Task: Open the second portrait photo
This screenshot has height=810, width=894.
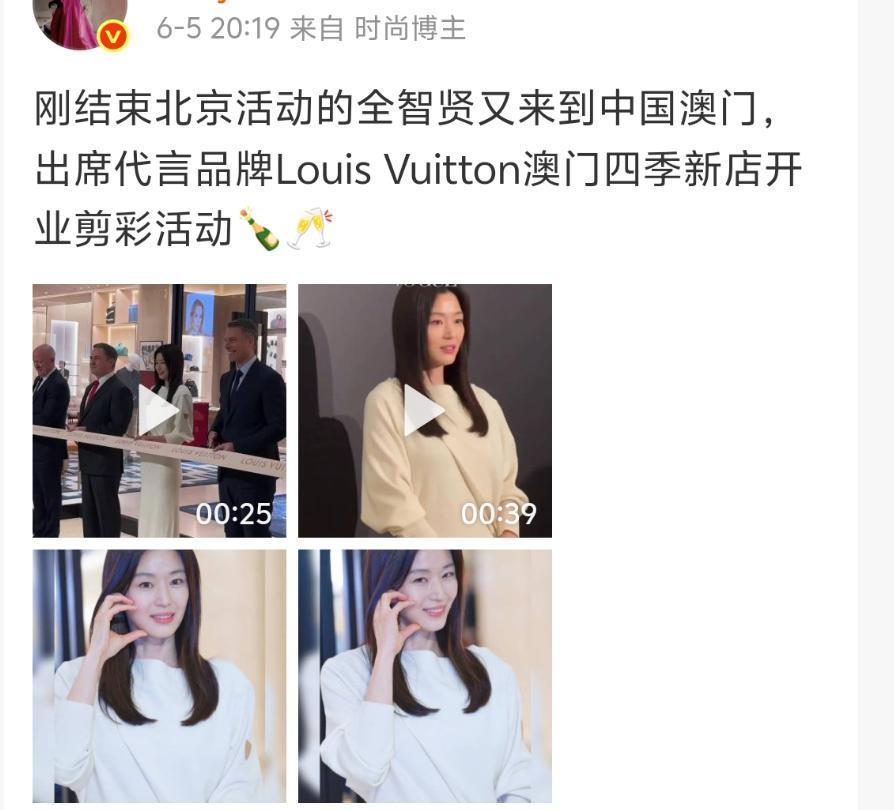Action: click(424, 676)
